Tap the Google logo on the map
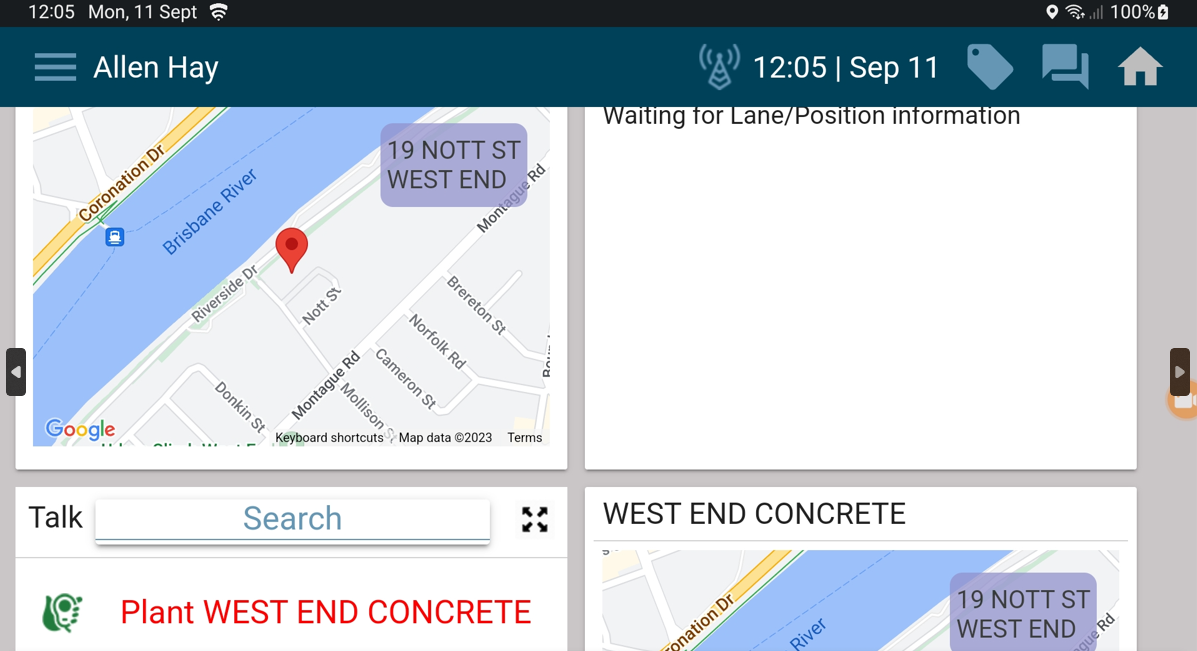 [80, 430]
